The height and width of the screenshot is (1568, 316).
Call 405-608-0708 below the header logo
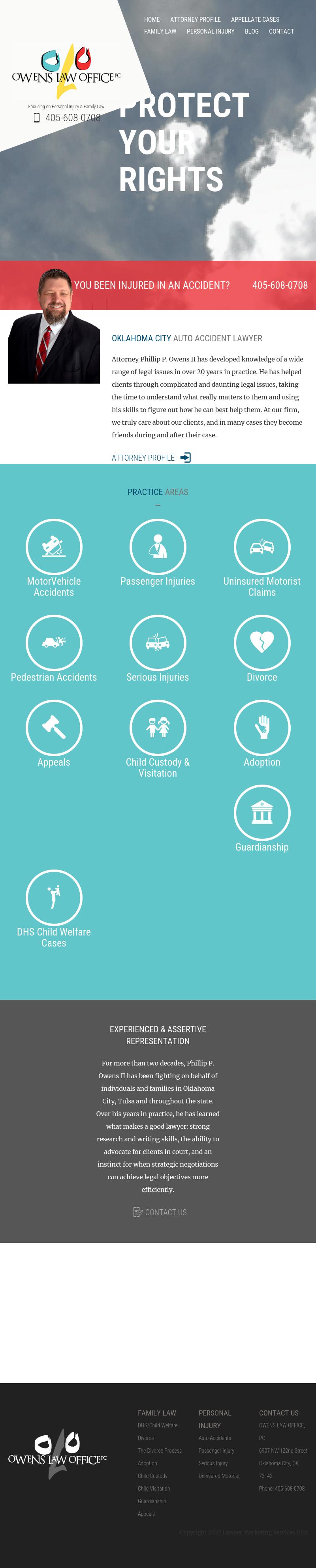pyautogui.click(x=72, y=118)
